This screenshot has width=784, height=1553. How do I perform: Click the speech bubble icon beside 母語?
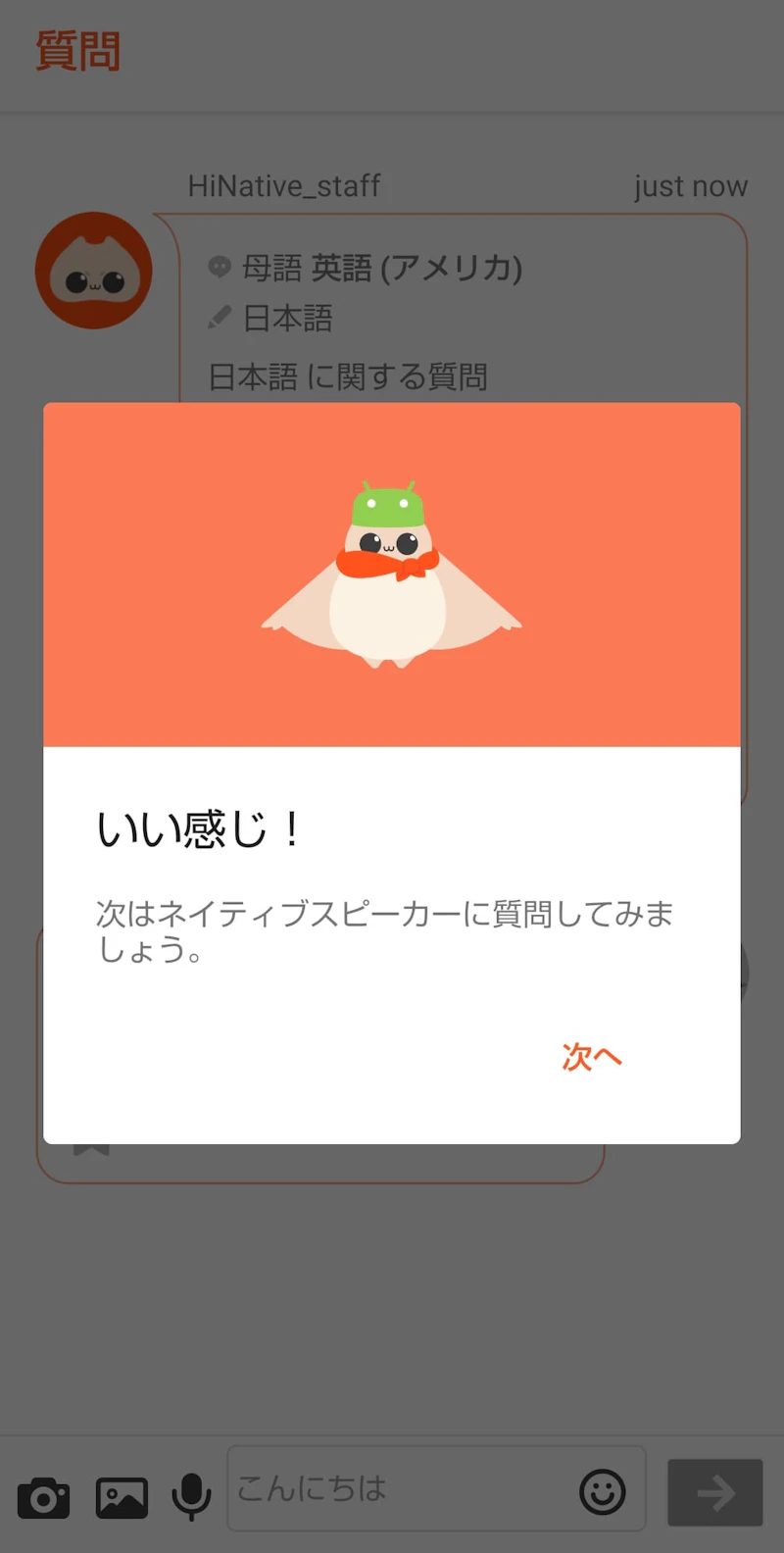[220, 268]
